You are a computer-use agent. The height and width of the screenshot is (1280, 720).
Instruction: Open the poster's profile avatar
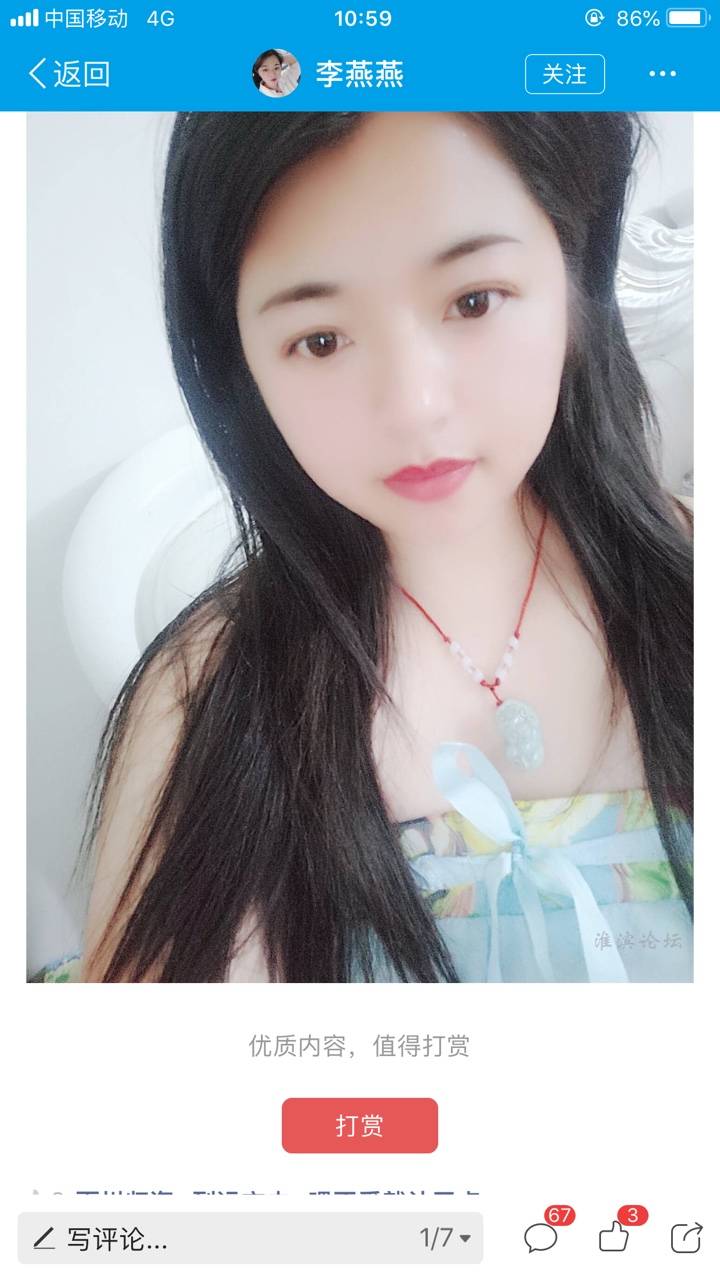click(x=276, y=74)
